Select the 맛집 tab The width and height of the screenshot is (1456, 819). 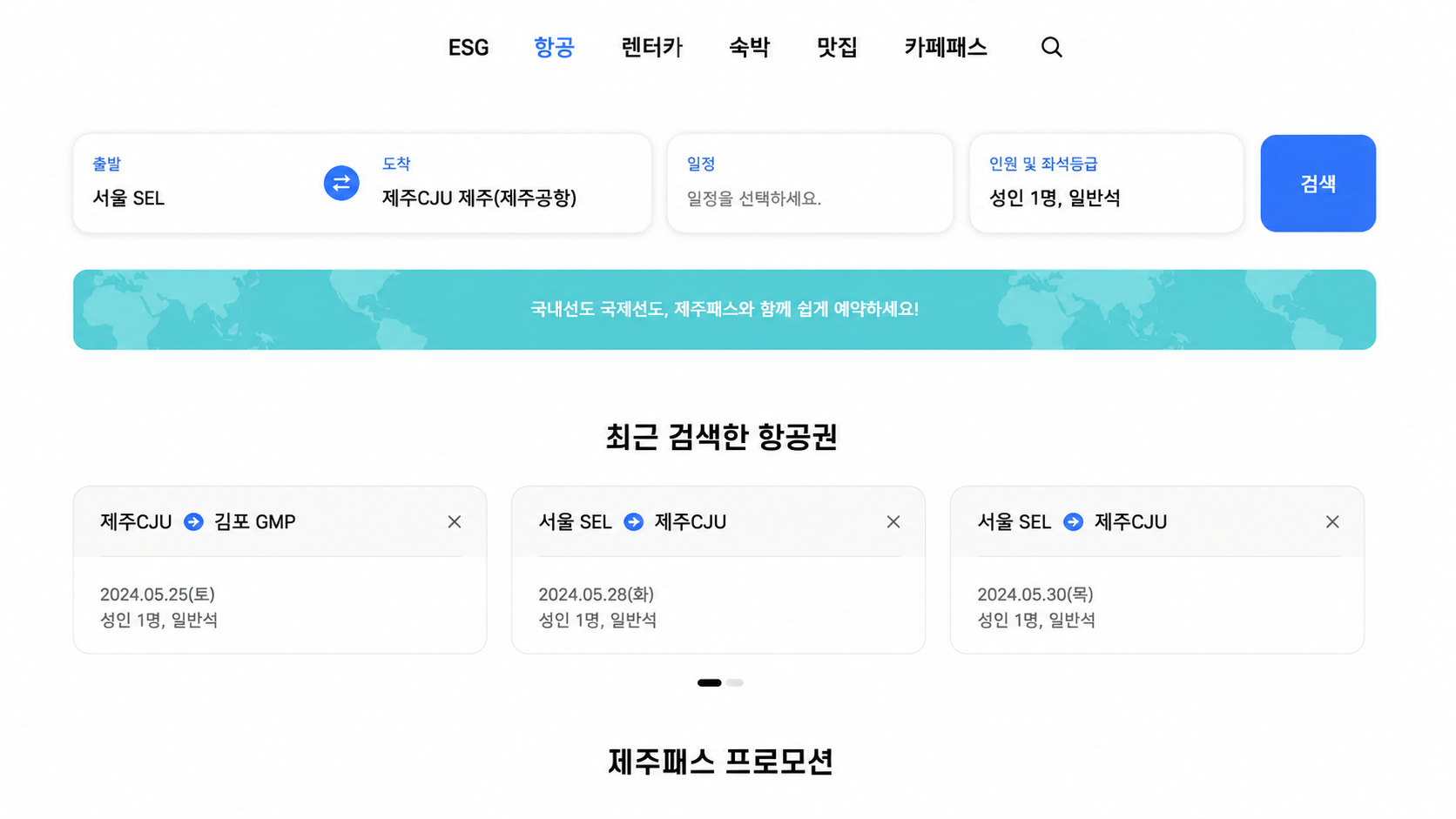[838, 47]
